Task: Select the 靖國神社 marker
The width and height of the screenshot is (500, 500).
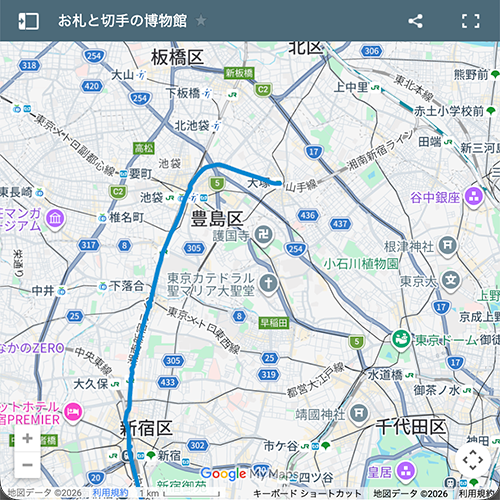Action: click(358, 414)
